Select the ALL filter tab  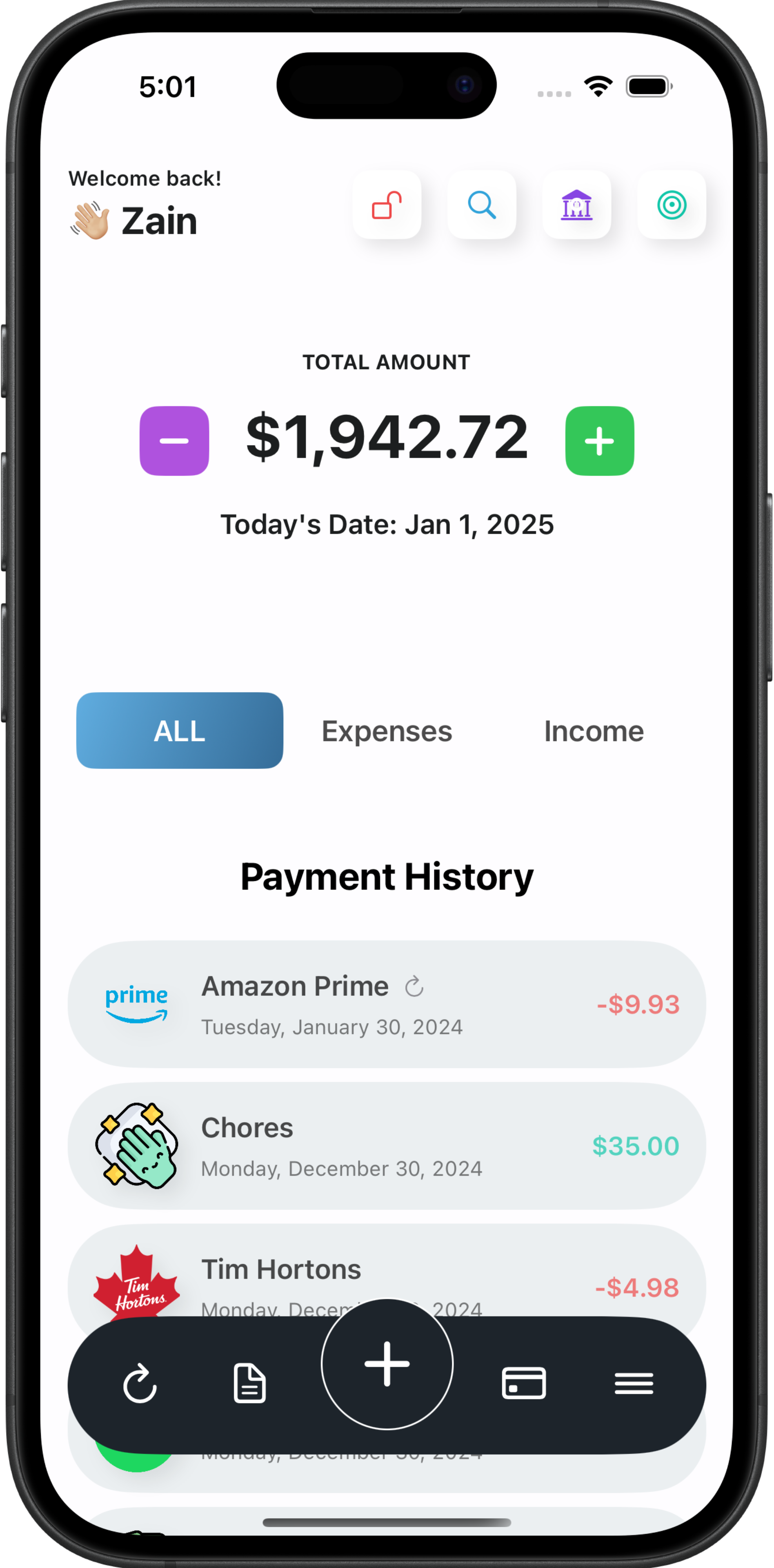tap(180, 731)
